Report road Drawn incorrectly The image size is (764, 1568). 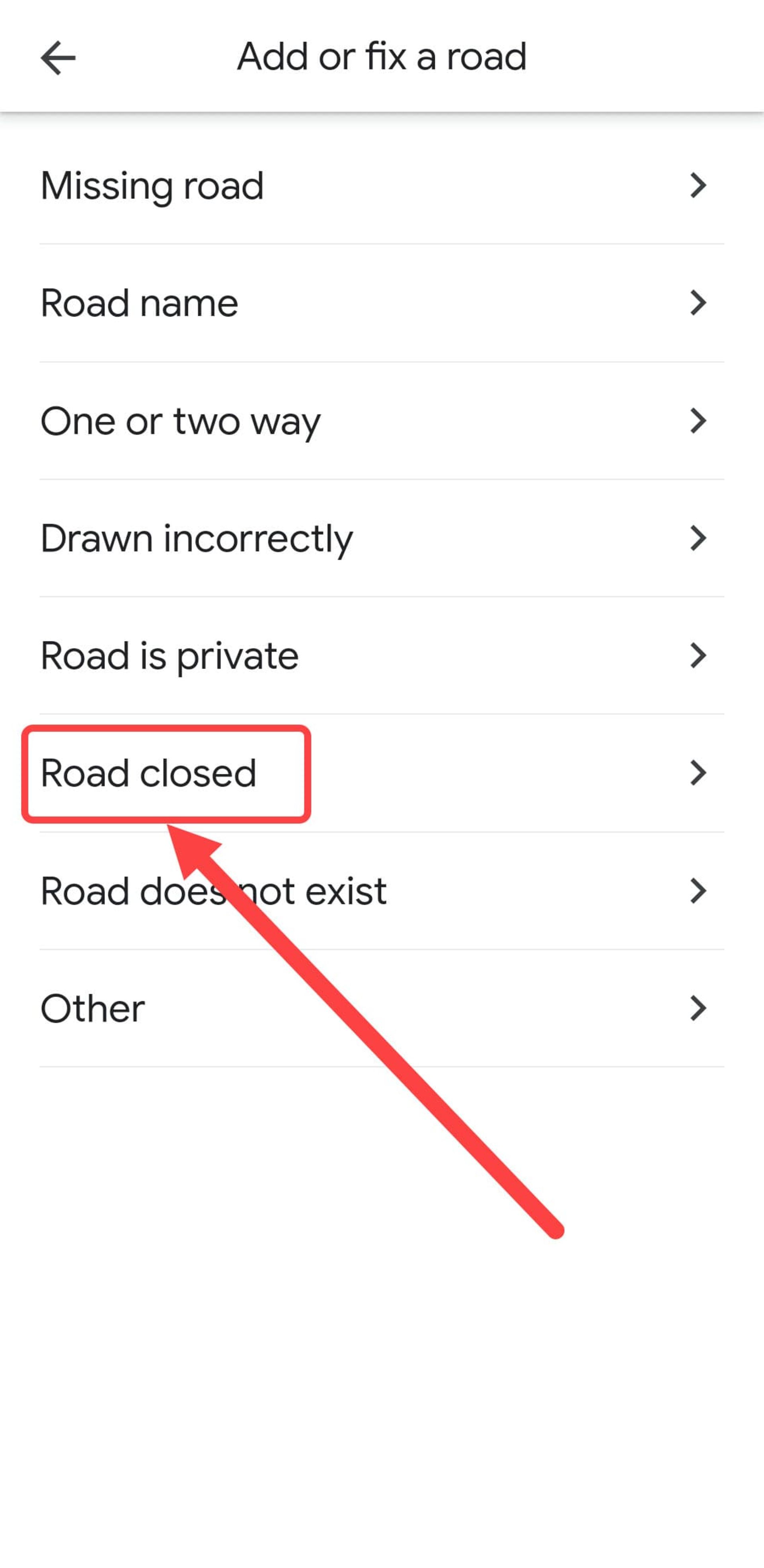(x=381, y=538)
